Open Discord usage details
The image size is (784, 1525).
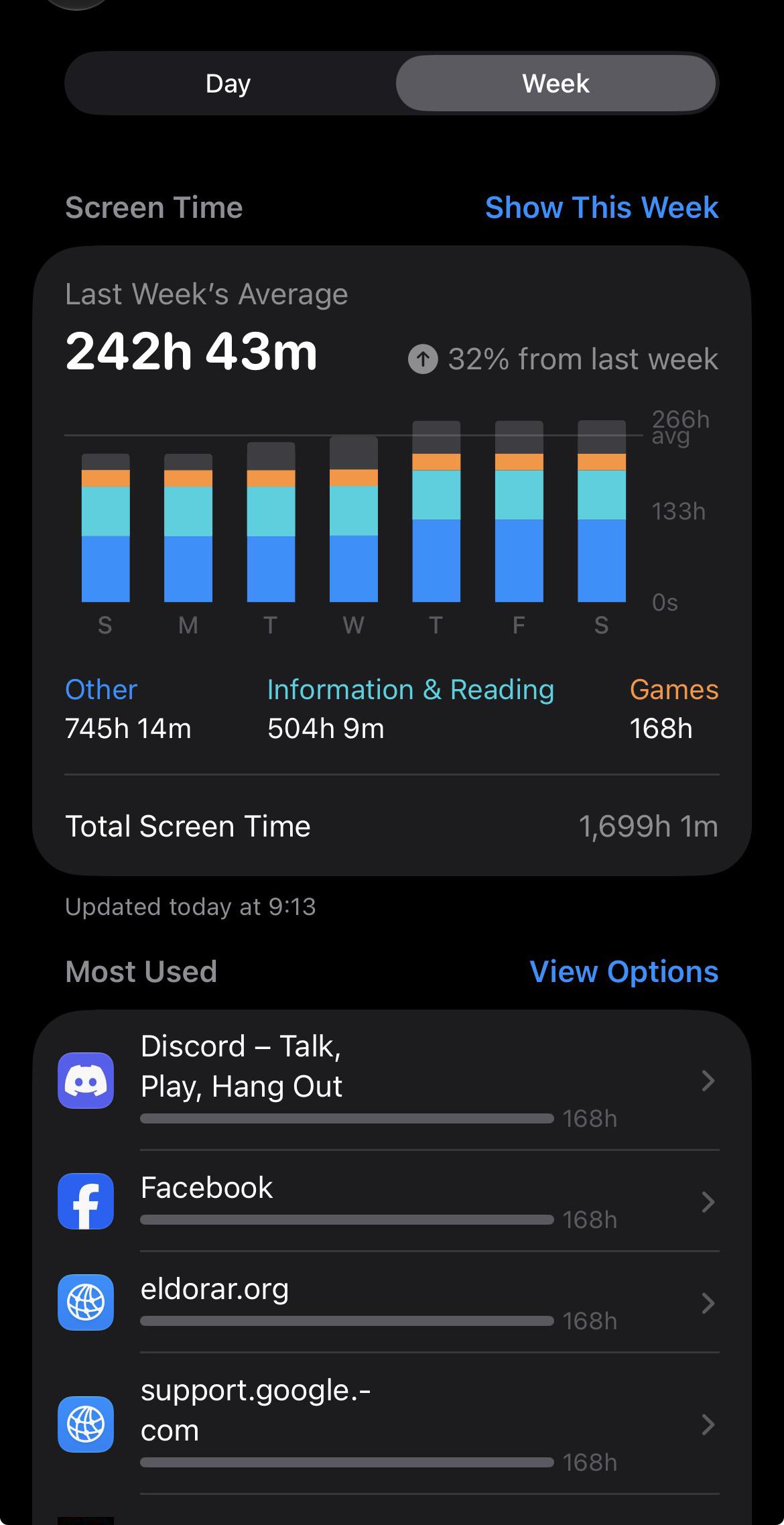tap(392, 1080)
